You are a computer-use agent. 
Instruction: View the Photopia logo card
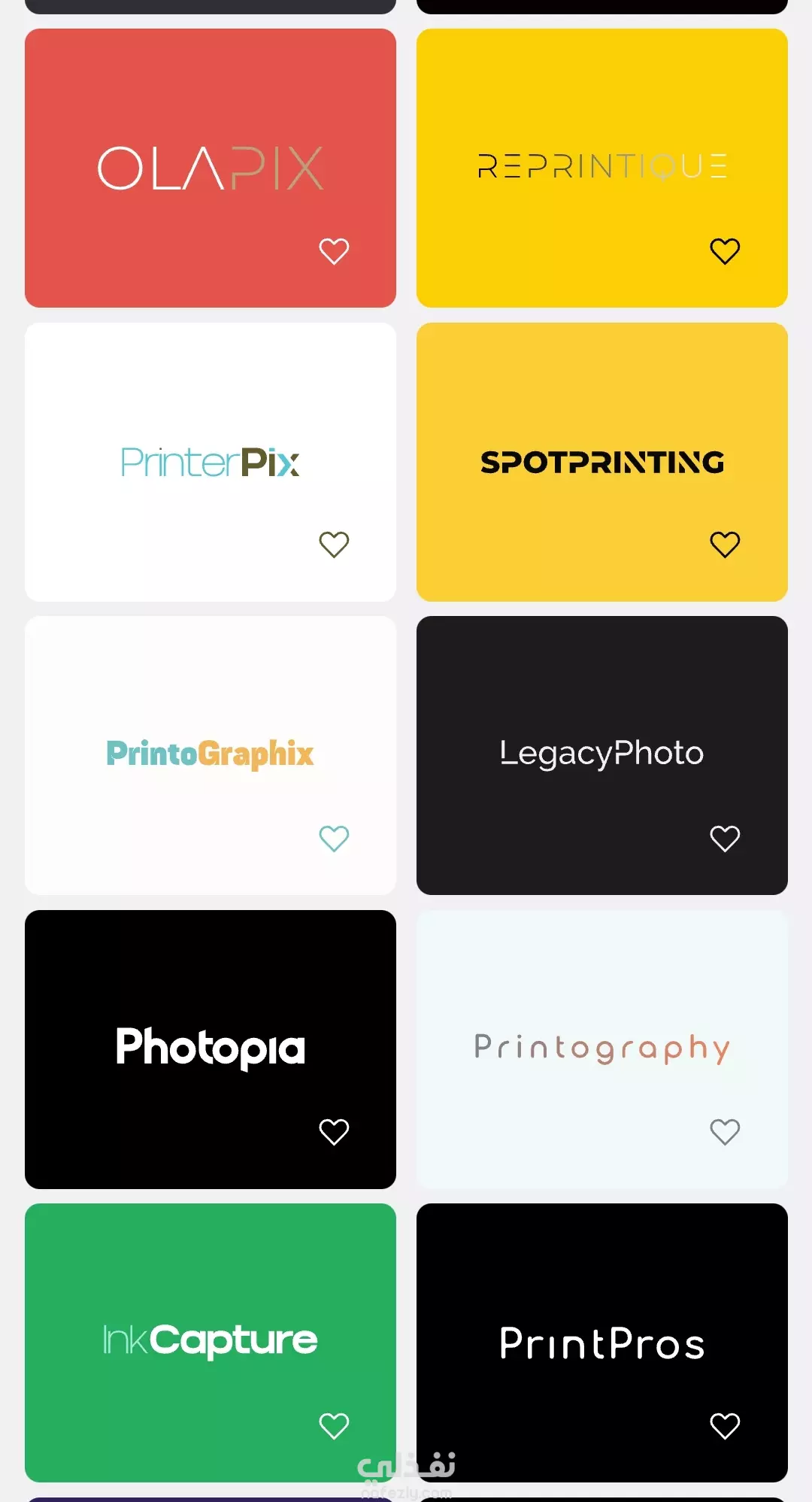(211, 1049)
